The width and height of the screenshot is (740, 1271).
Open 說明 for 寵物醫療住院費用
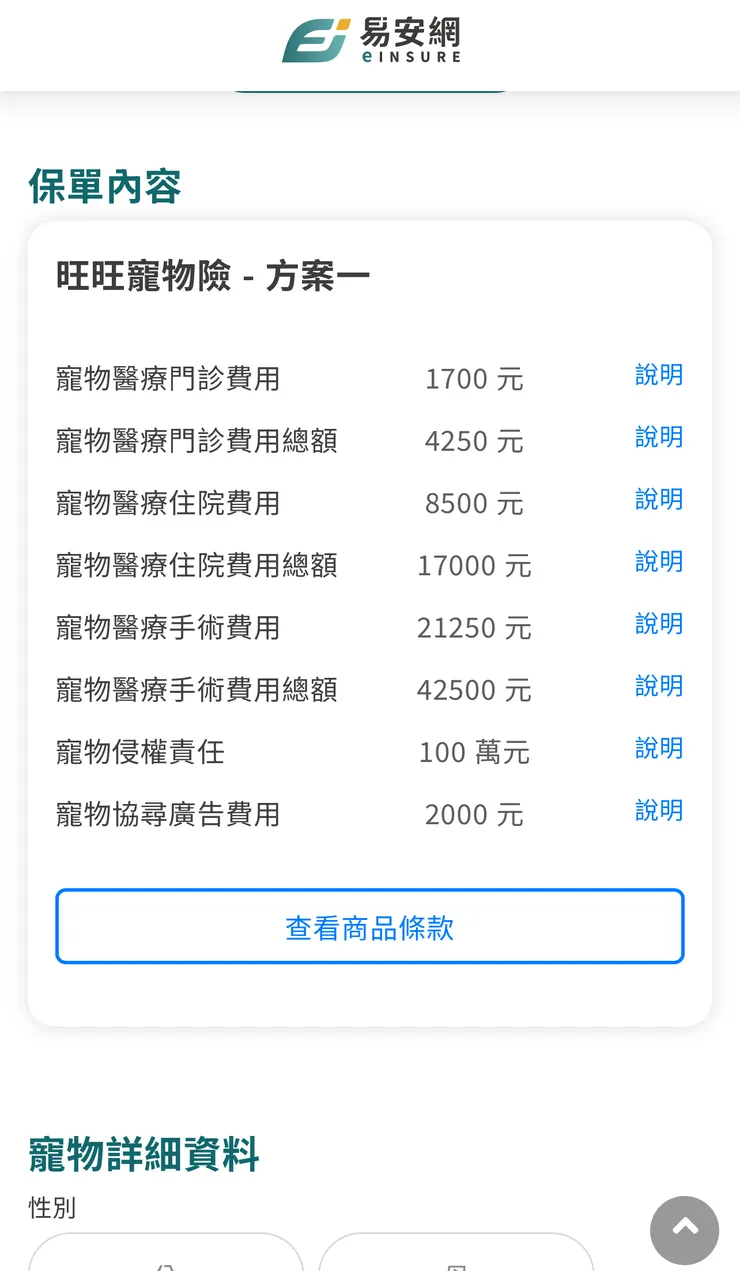click(x=658, y=499)
